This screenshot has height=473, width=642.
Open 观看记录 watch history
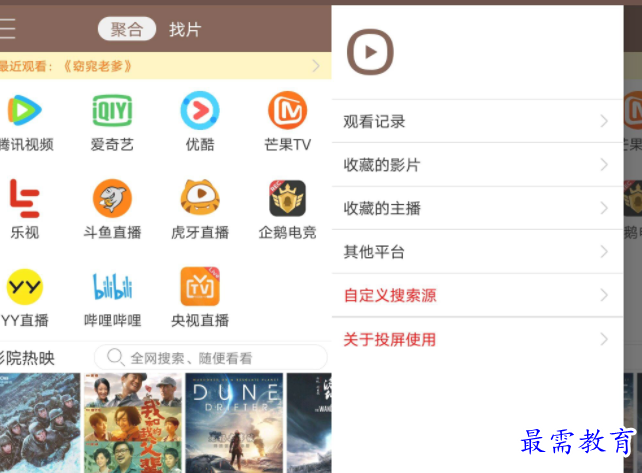(x=476, y=121)
